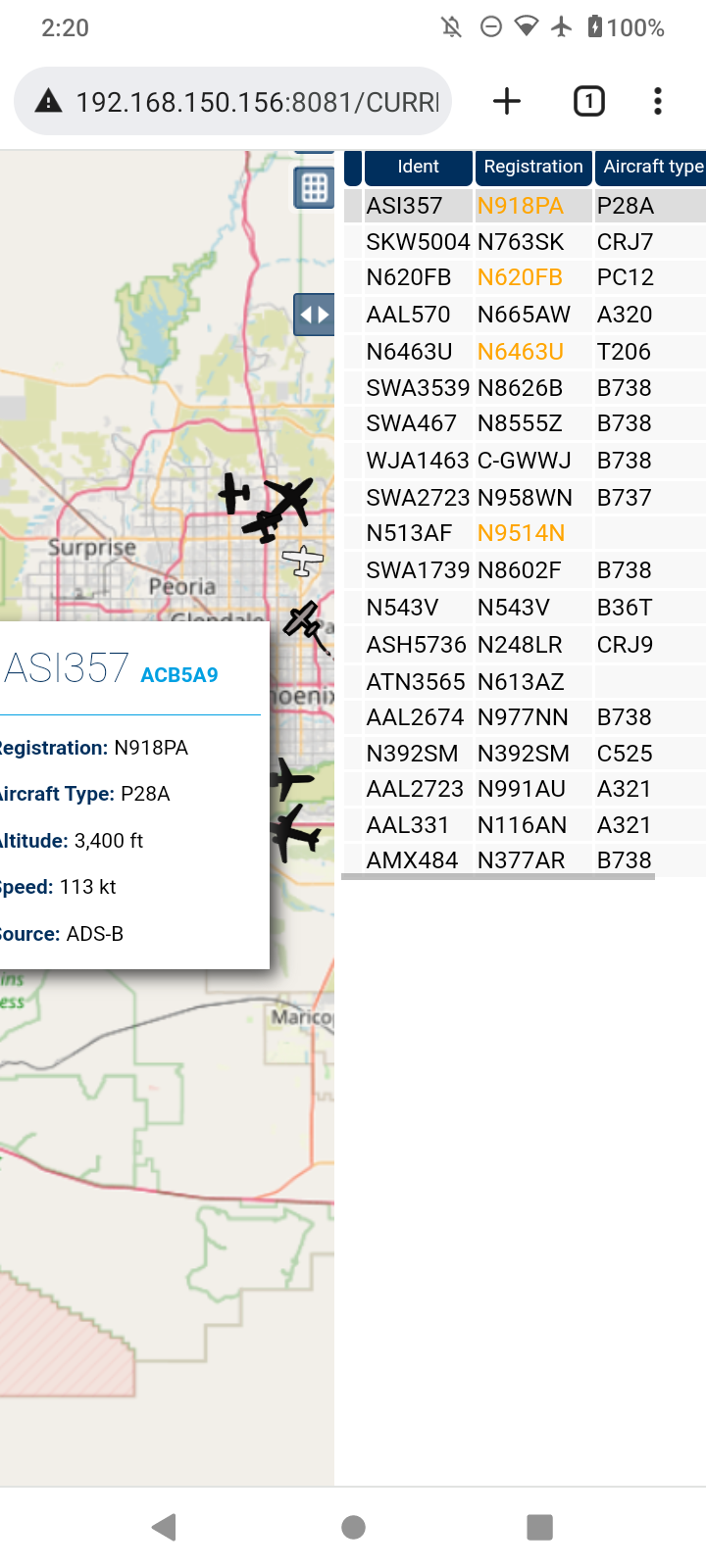Sort the table by Aircraft type column
This screenshot has width=706, height=1568.
coord(651,168)
